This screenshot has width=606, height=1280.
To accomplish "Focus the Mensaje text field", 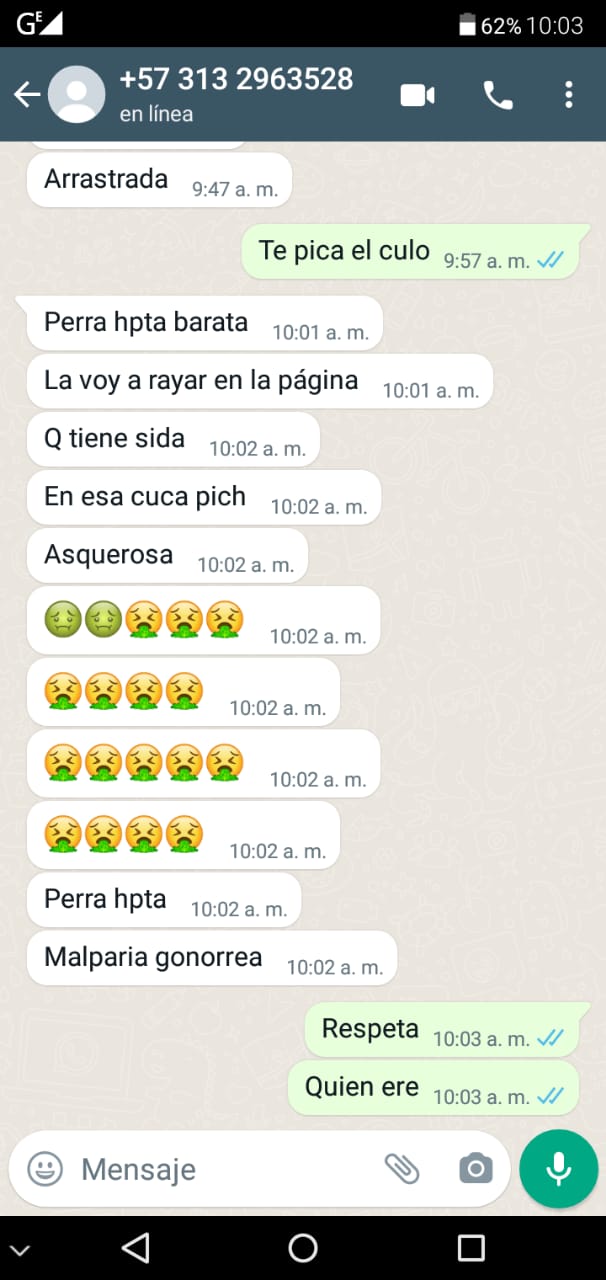I will click(220, 1168).
